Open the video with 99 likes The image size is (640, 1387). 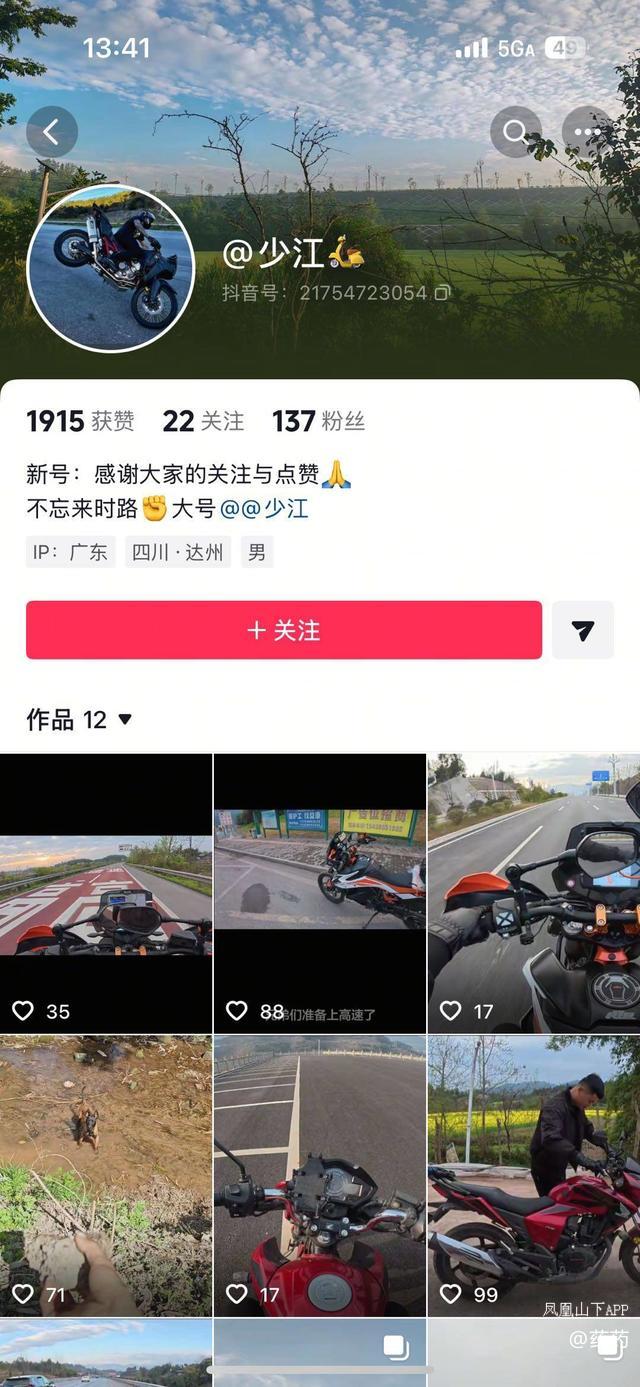coord(534,1175)
